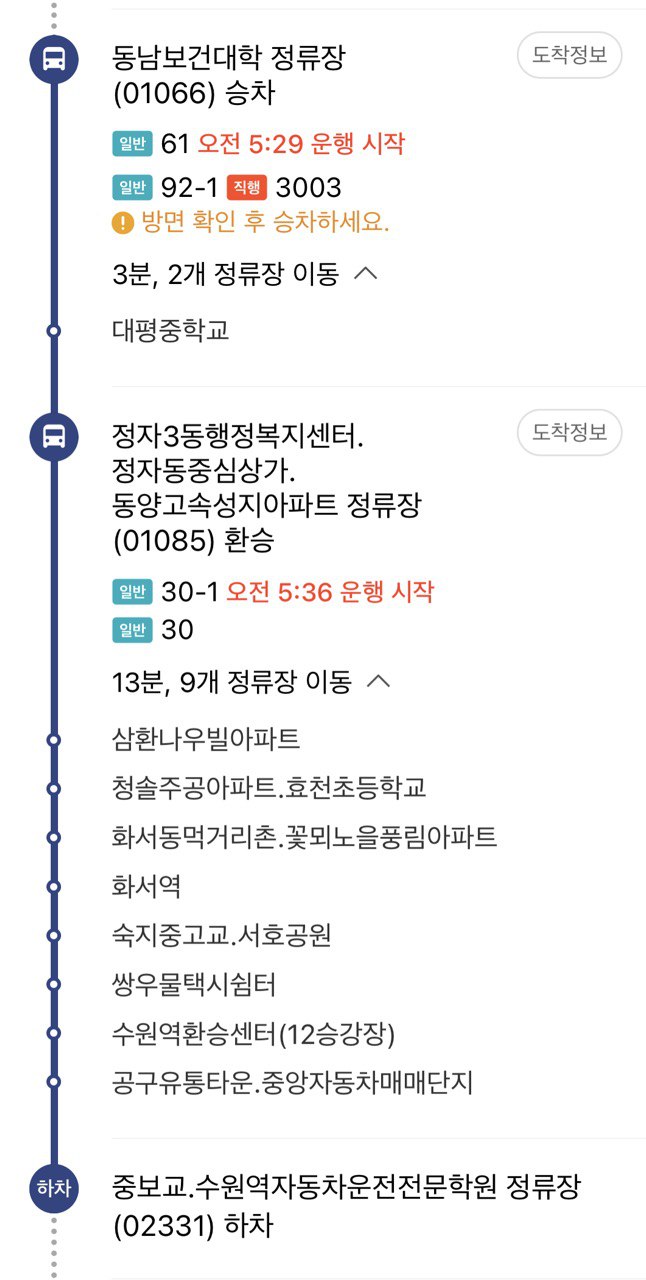Collapse the 13분, 9개 정류장 이동 list
This screenshot has width=646, height=1280.
(379, 682)
